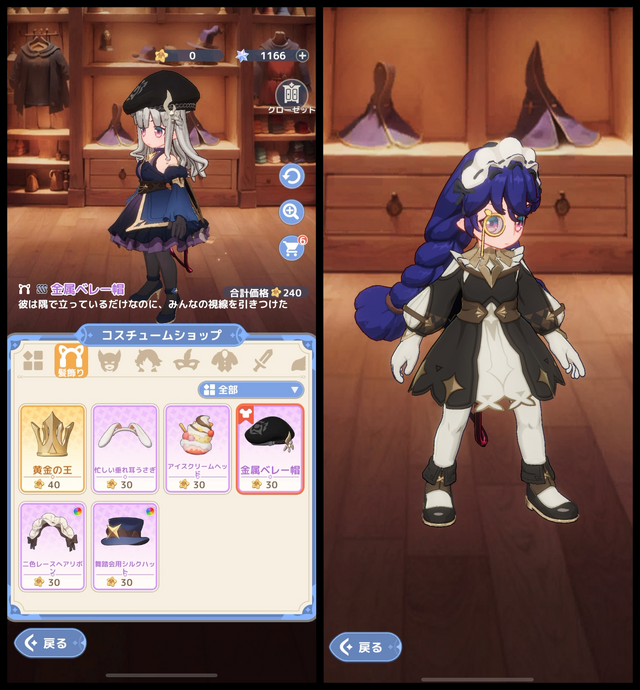
Task: Zoom in on the character preview
Action: click(x=291, y=211)
